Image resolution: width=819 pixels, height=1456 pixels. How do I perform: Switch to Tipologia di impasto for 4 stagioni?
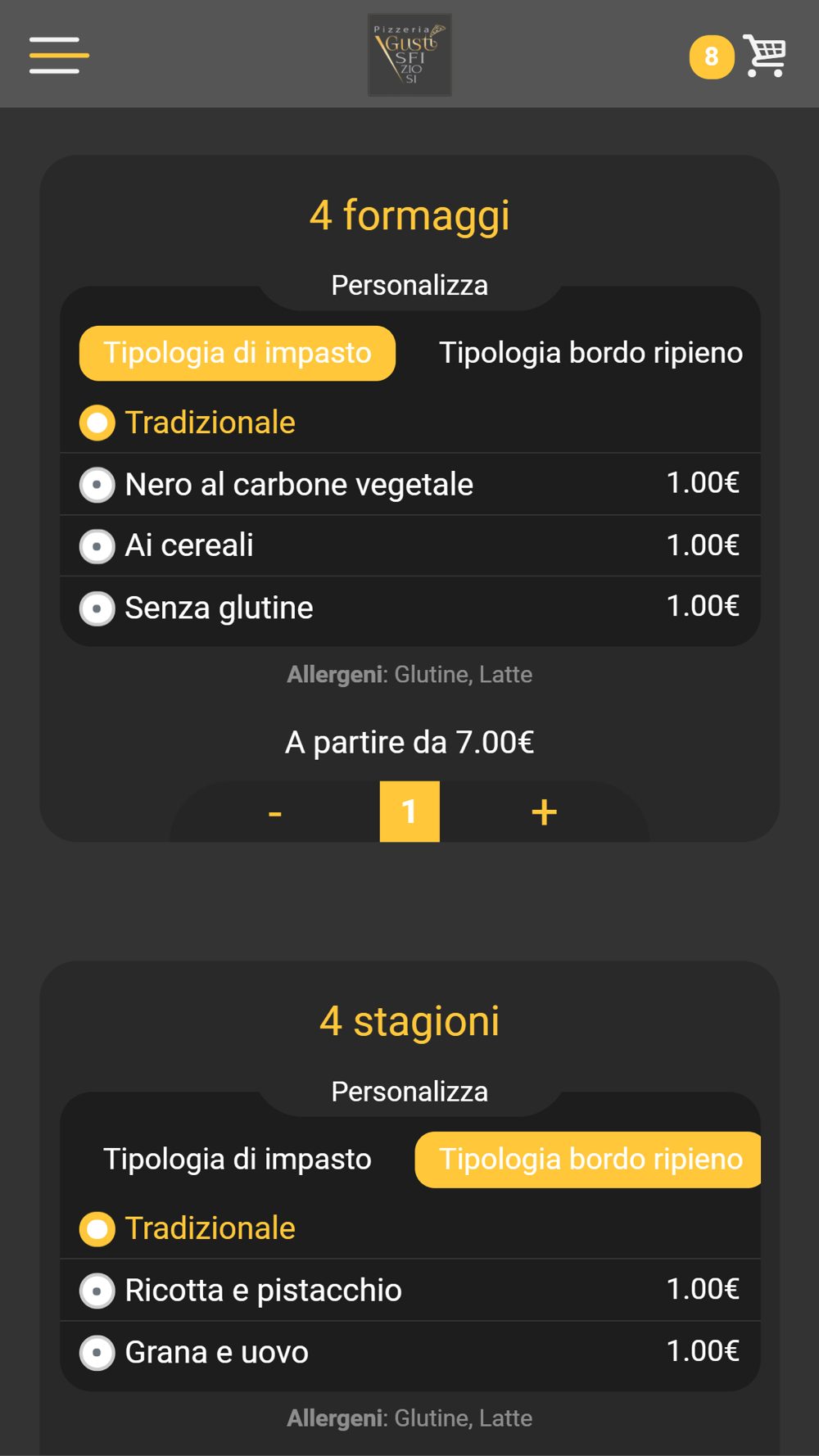click(x=238, y=1160)
